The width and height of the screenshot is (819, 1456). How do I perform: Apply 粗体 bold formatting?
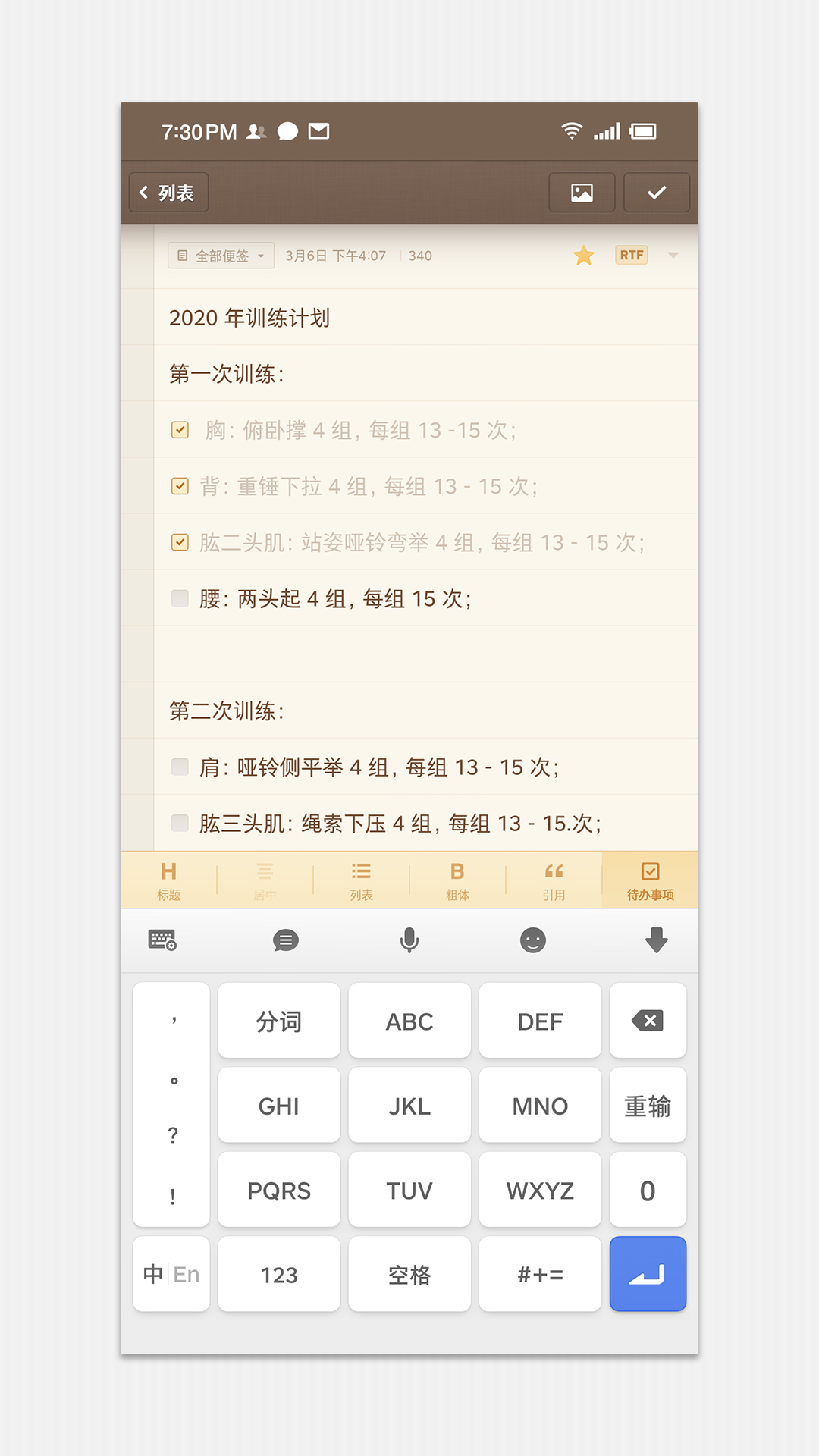[x=457, y=880]
